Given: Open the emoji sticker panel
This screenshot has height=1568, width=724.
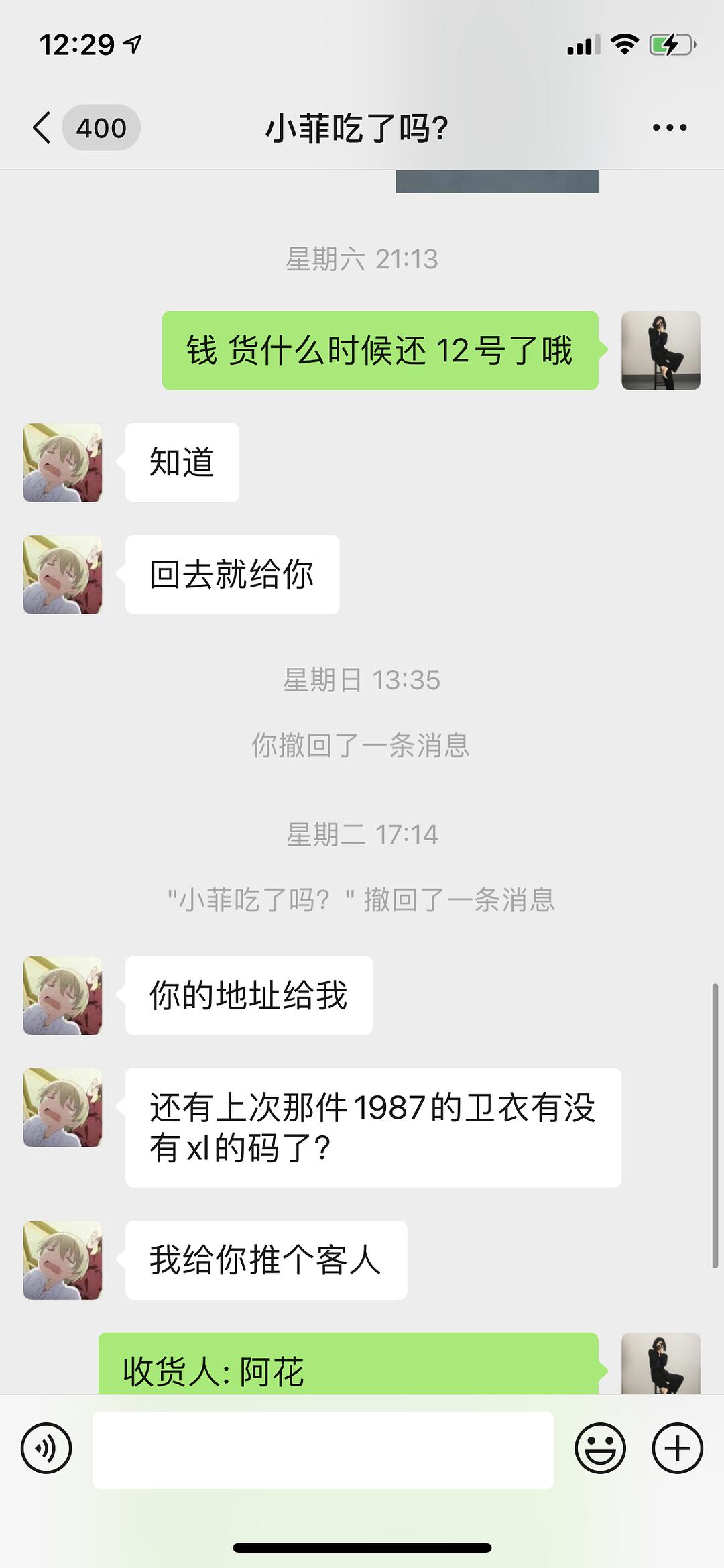Looking at the screenshot, I should click(x=600, y=1447).
